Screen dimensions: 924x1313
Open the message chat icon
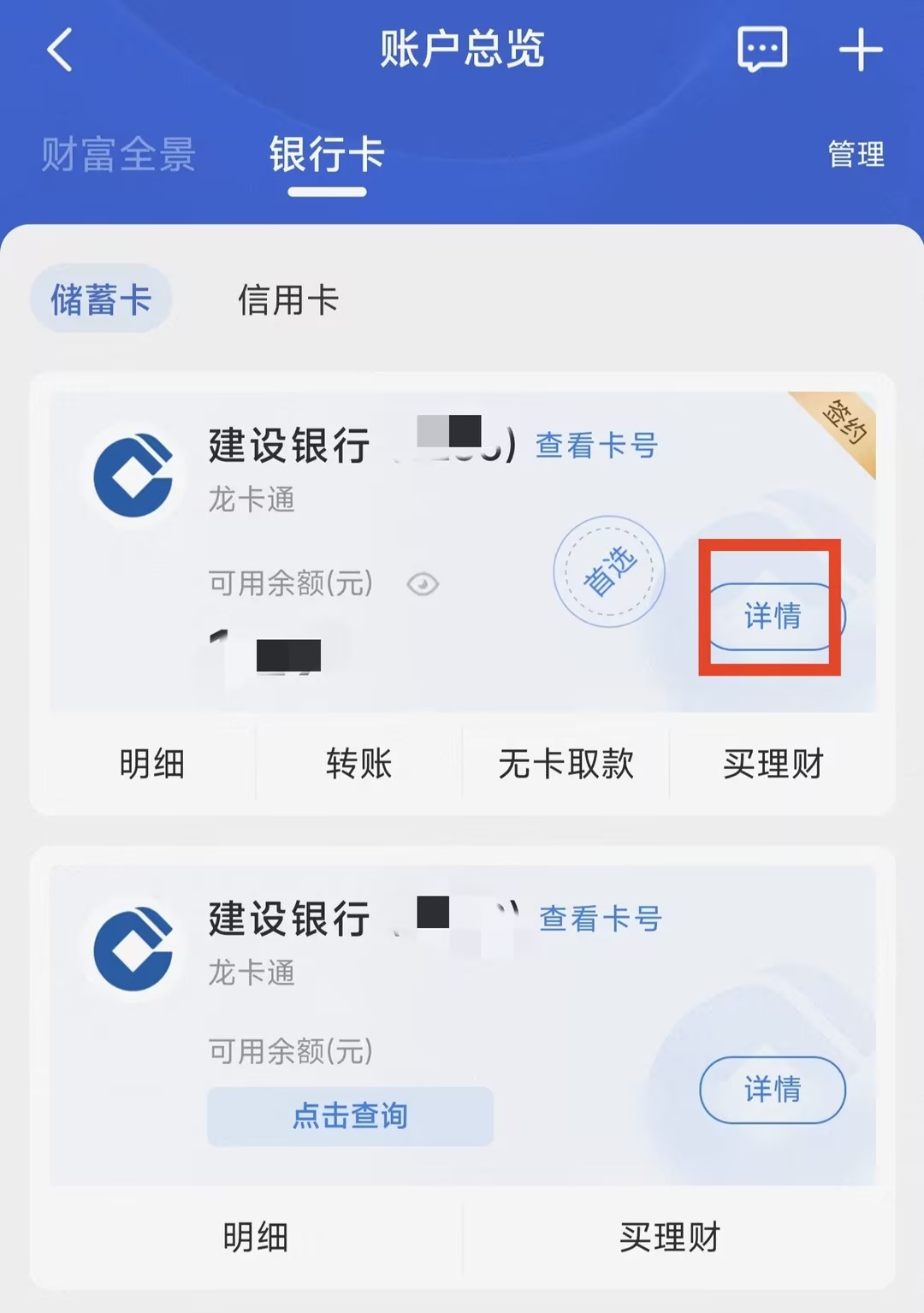tap(761, 50)
